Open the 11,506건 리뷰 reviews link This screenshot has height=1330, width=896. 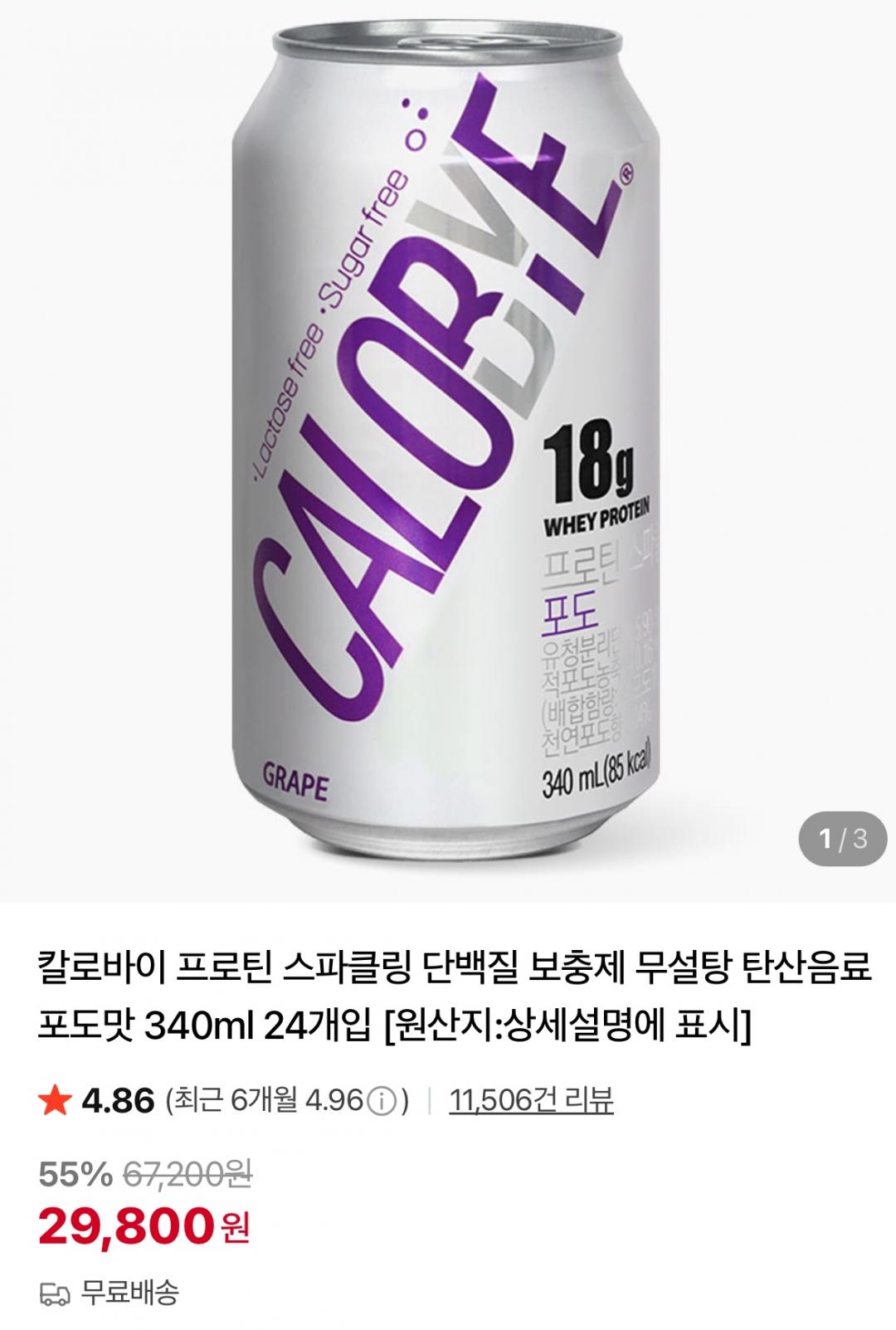531,1100
